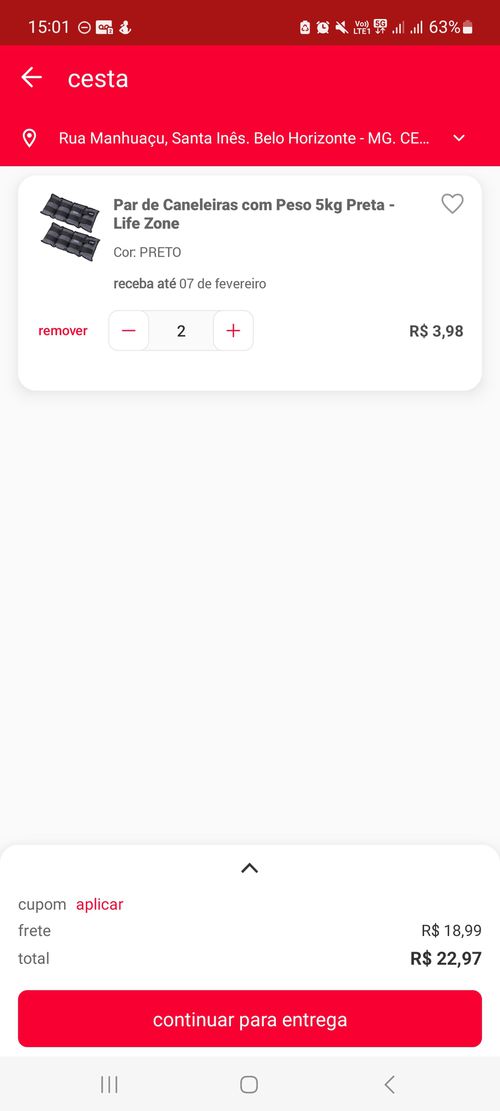Add Caneleiras item to favorites heart
Viewport: 500px width, 1111px height.
tap(452, 204)
